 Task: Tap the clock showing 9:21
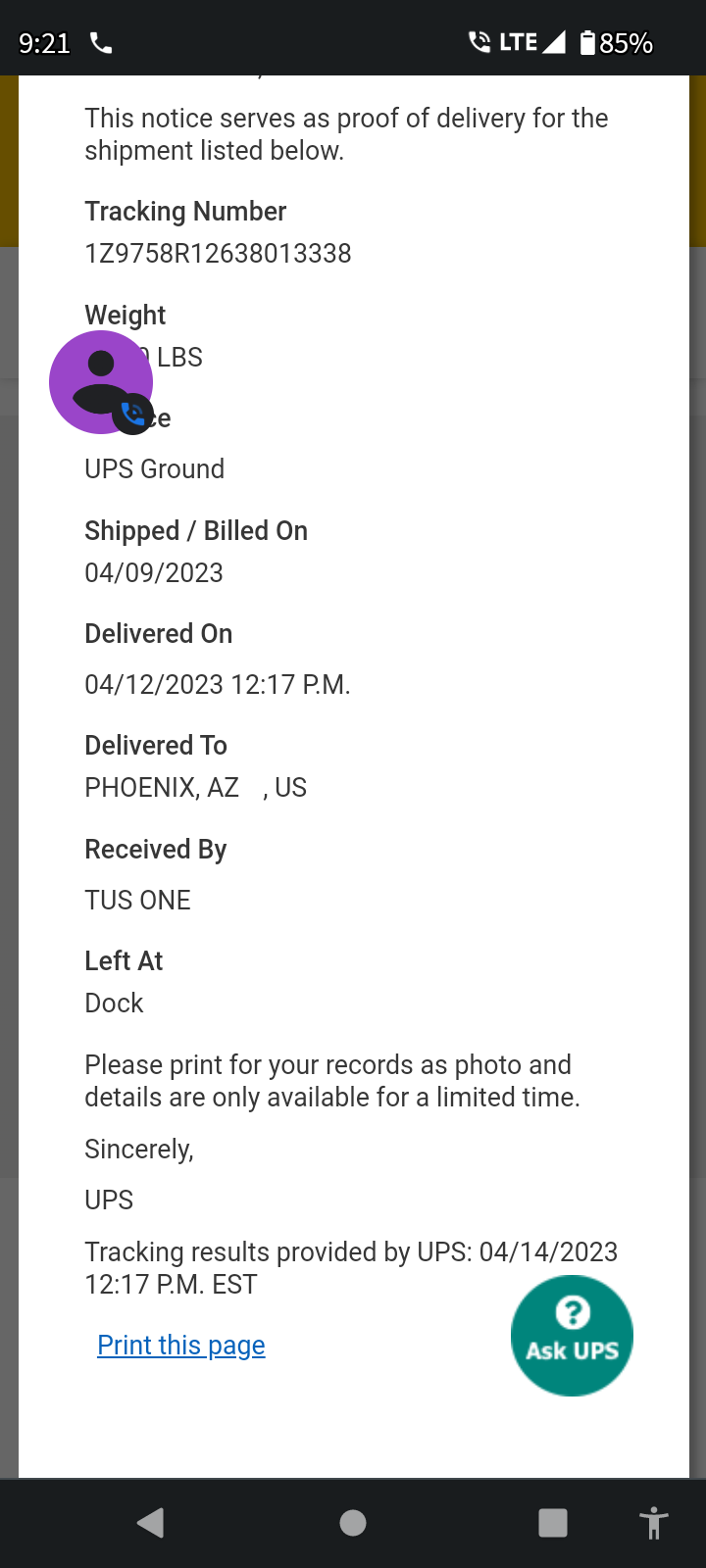point(43,43)
